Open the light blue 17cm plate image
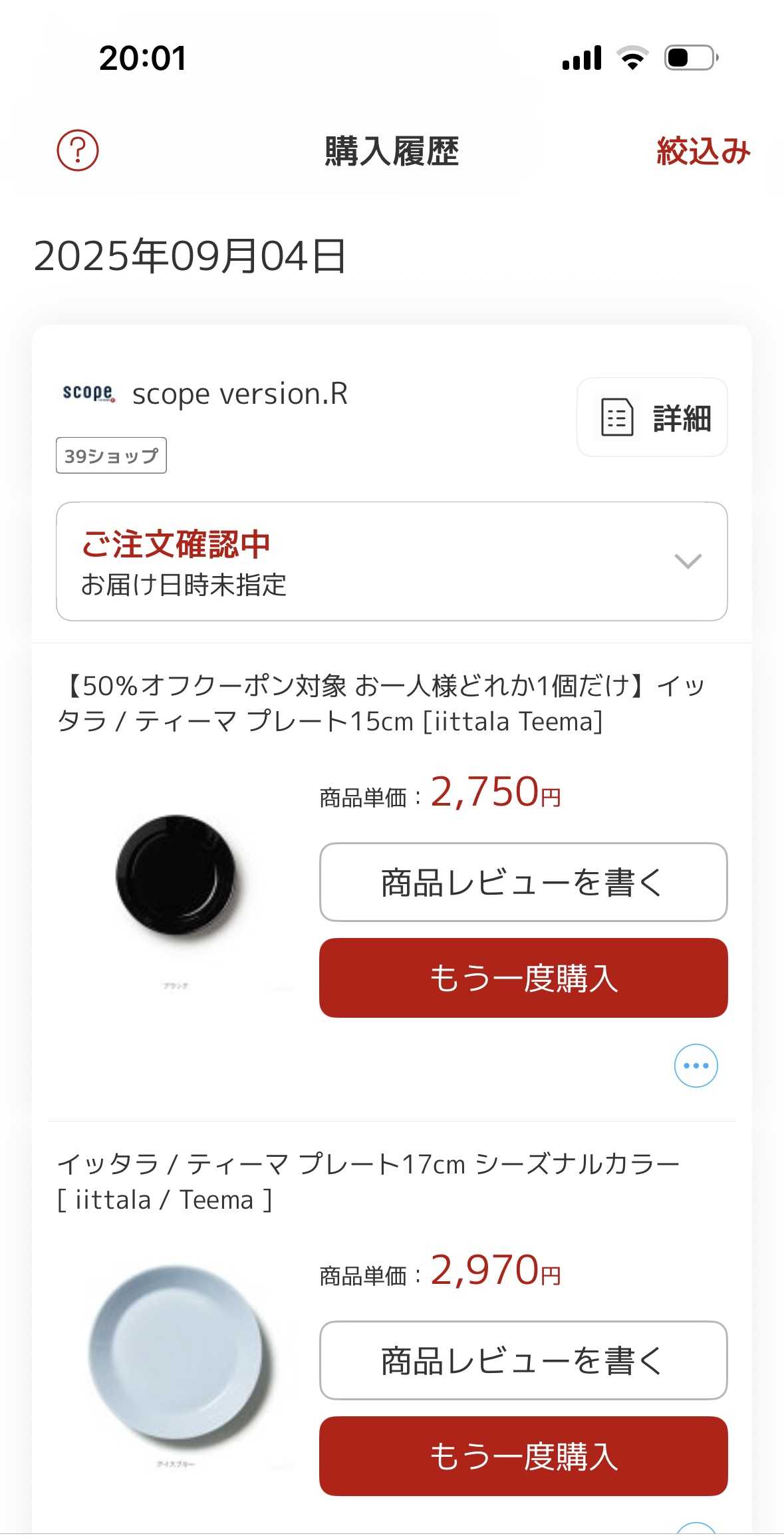Image resolution: width=784 pixels, height=1540 pixels. 176,1352
